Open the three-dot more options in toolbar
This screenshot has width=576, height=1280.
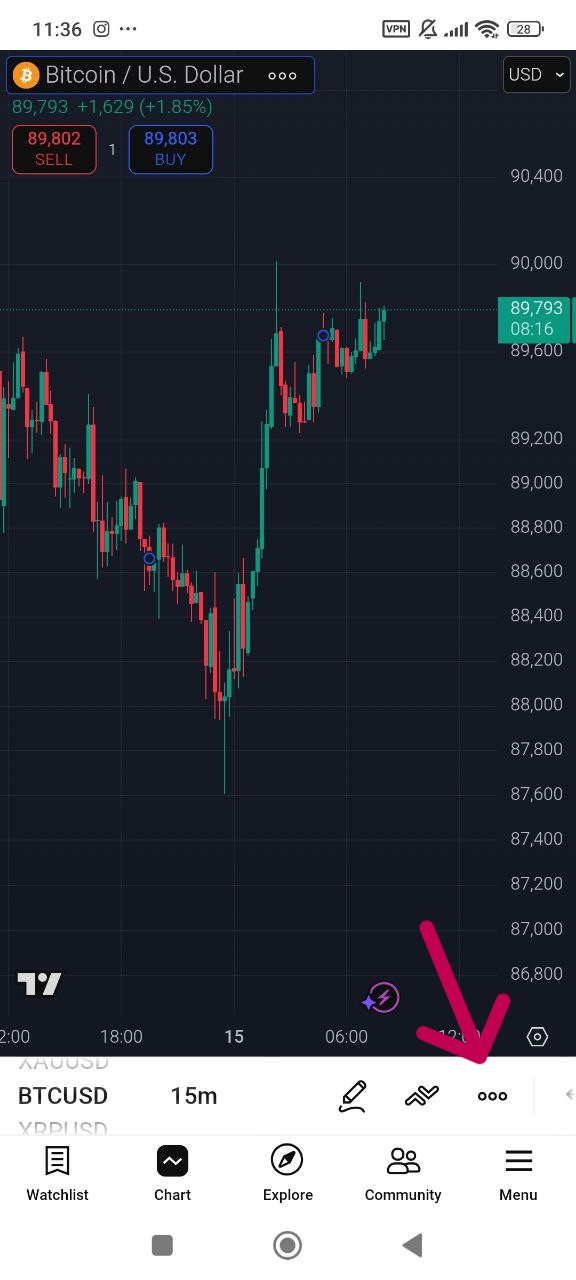point(492,1096)
